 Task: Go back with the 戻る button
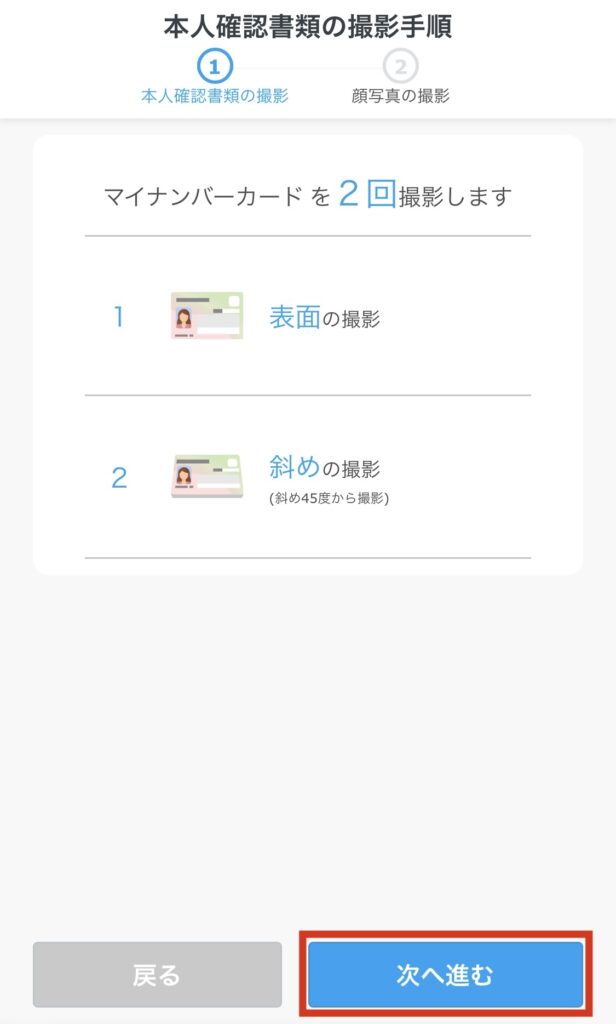pyautogui.click(x=157, y=975)
